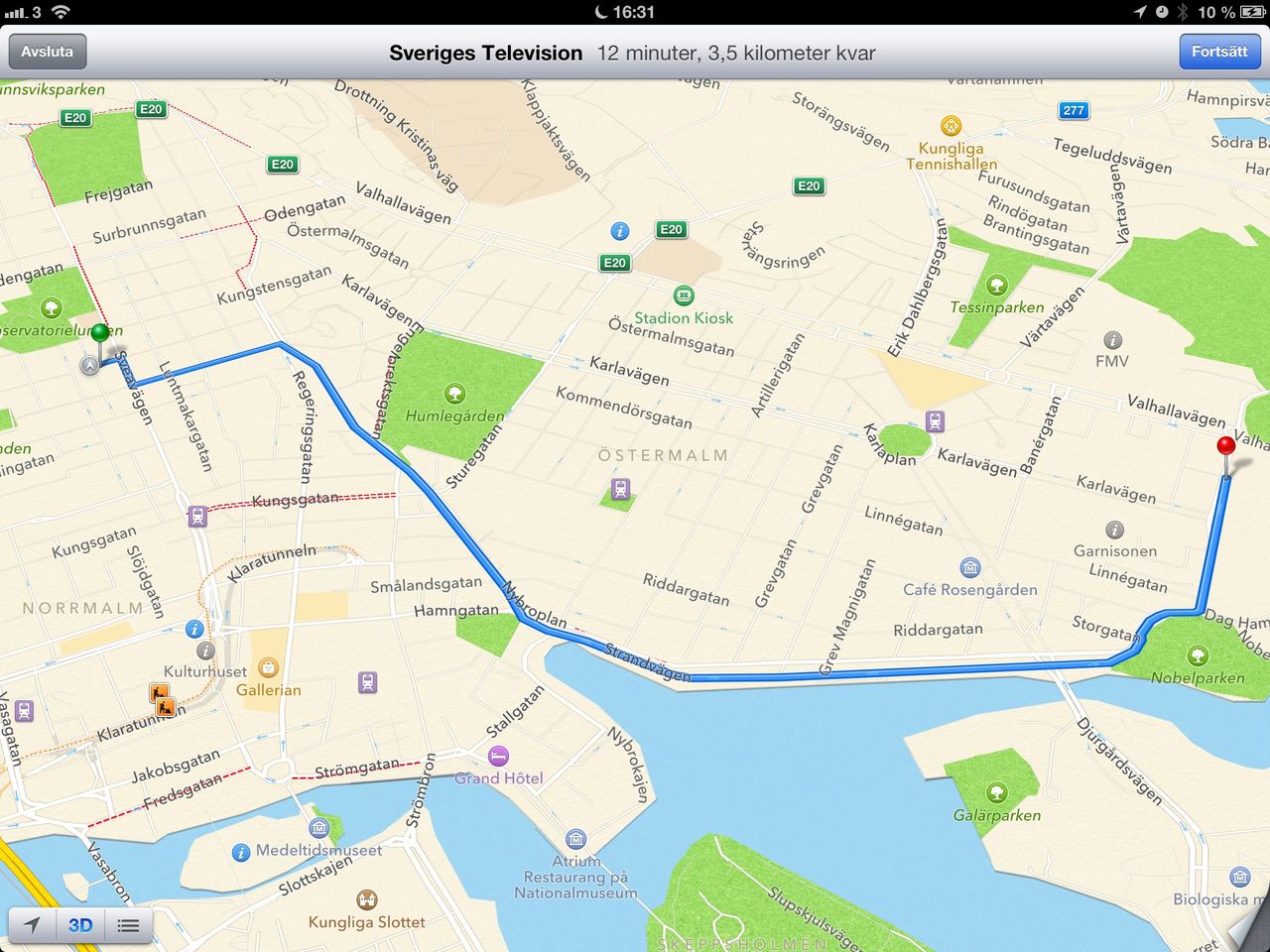This screenshot has width=1270, height=952.
Task: Select the Stadion Kiosk marker
Action: tap(683, 296)
